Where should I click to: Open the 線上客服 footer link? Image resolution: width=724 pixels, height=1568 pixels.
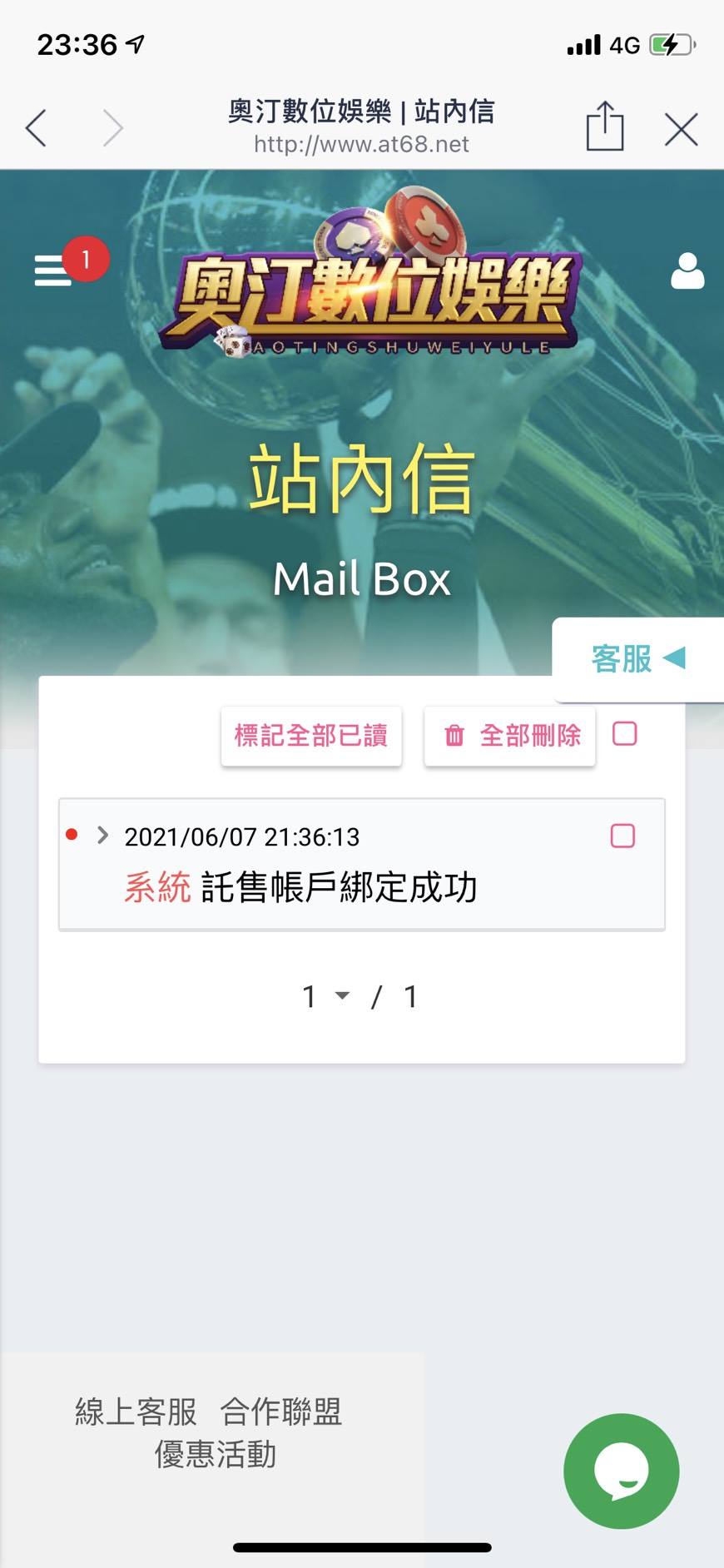pos(136,1412)
